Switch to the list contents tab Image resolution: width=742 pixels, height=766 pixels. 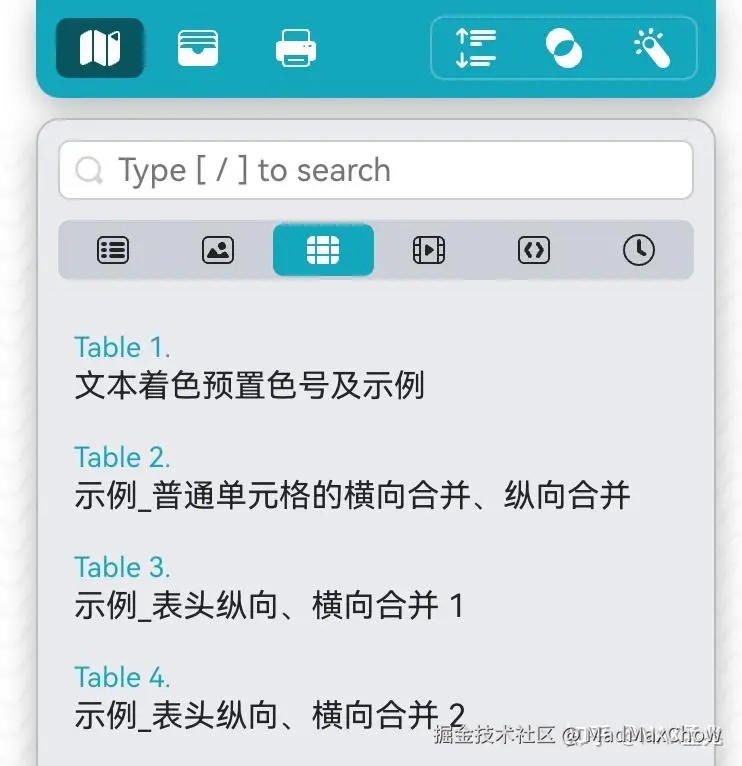113,250
